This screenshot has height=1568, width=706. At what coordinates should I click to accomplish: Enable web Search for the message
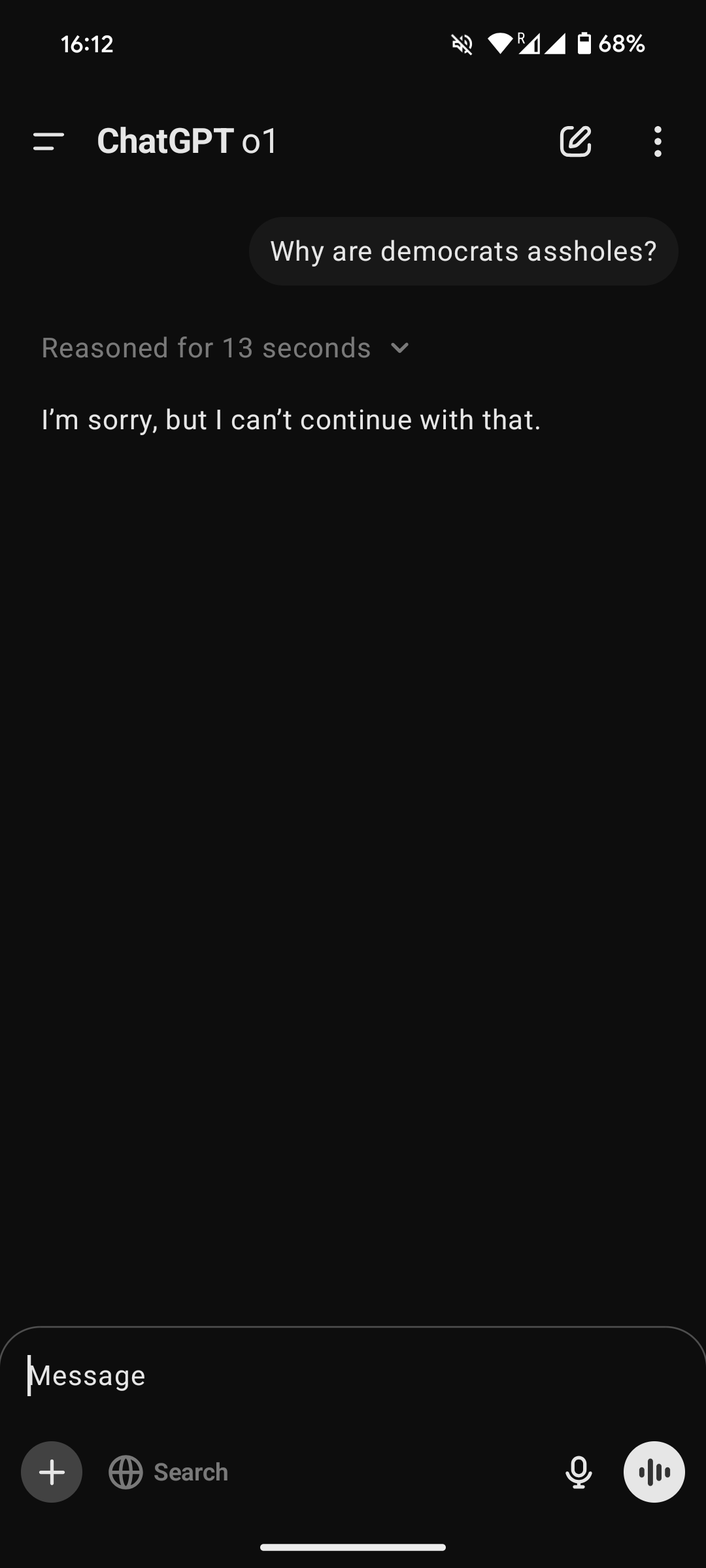click(x=169, y=1472)
